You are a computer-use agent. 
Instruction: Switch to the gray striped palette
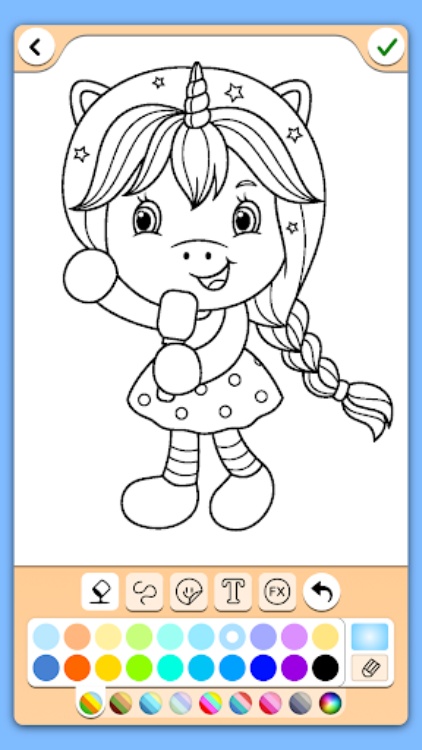(x=300, y=703)
